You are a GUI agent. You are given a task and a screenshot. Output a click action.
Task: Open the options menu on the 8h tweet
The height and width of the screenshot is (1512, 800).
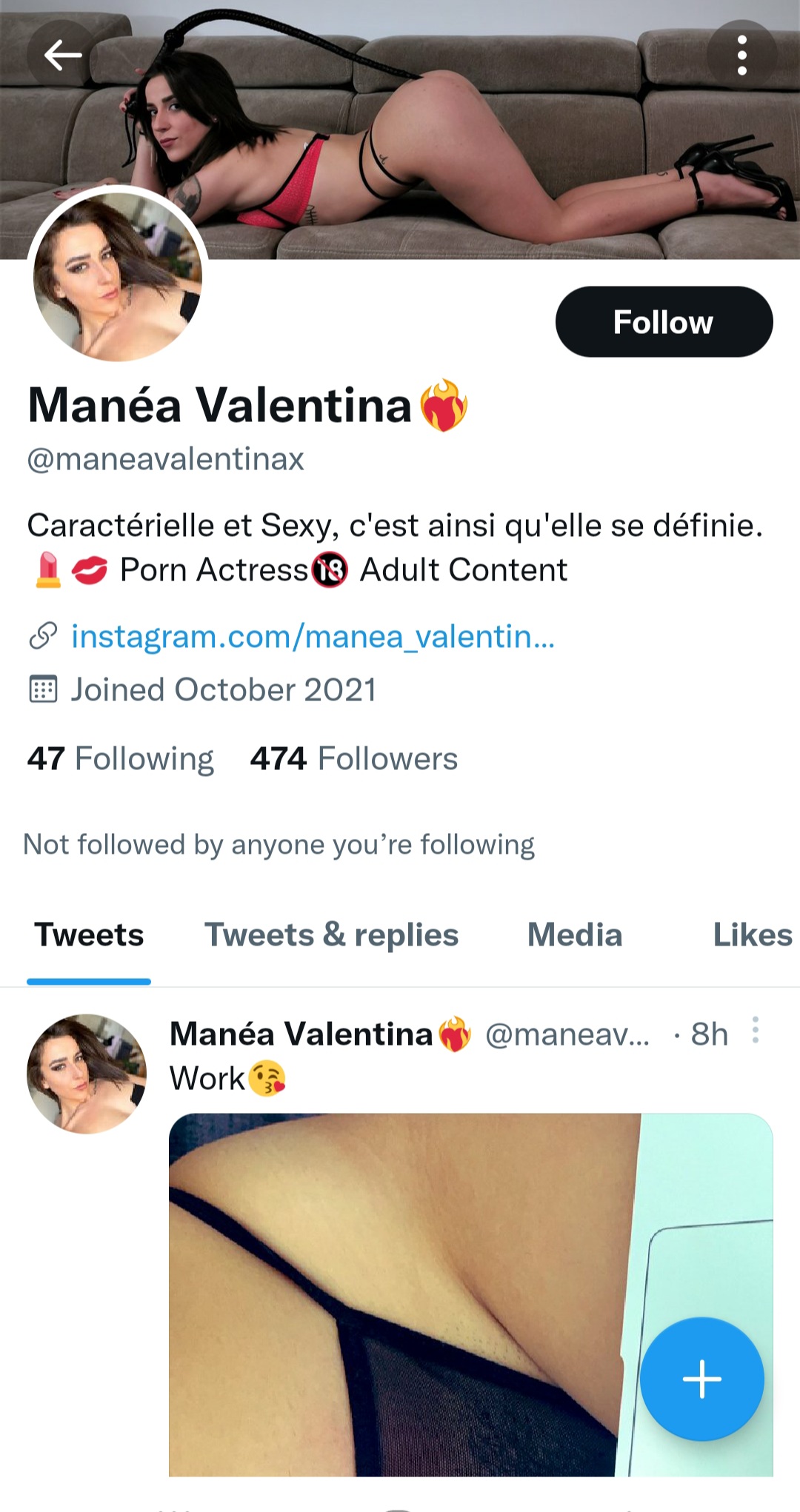(755, 1030)
